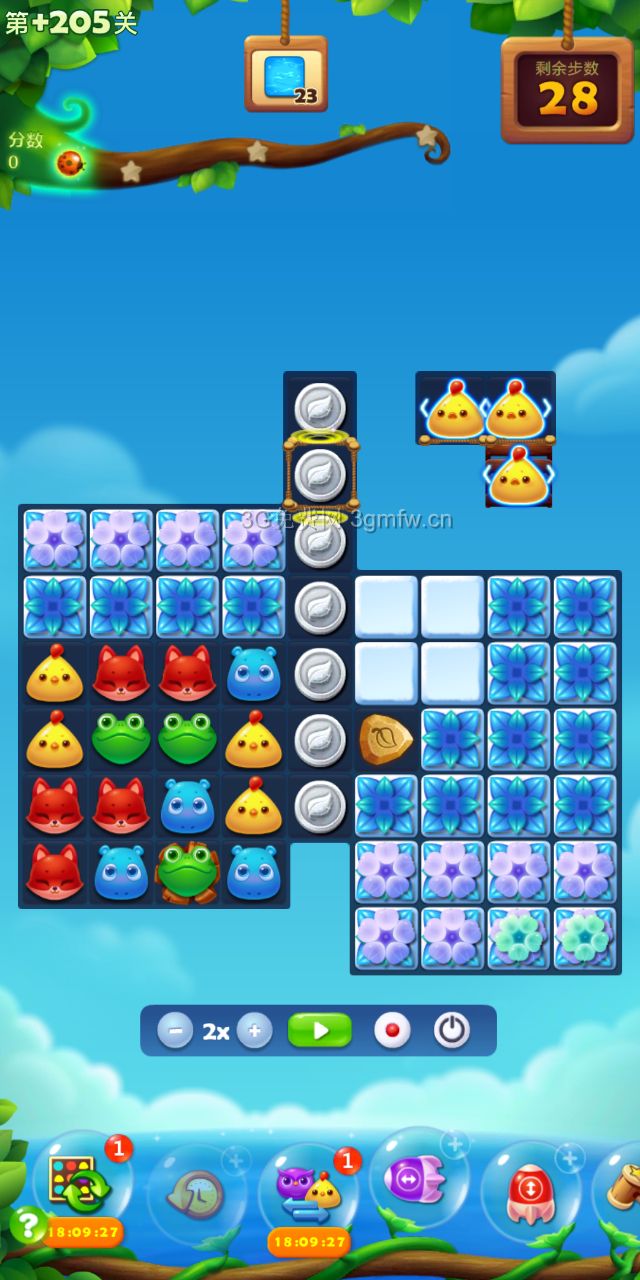Activate the clock rewind booster
640x1280 pixels.
pos(196,1192)
